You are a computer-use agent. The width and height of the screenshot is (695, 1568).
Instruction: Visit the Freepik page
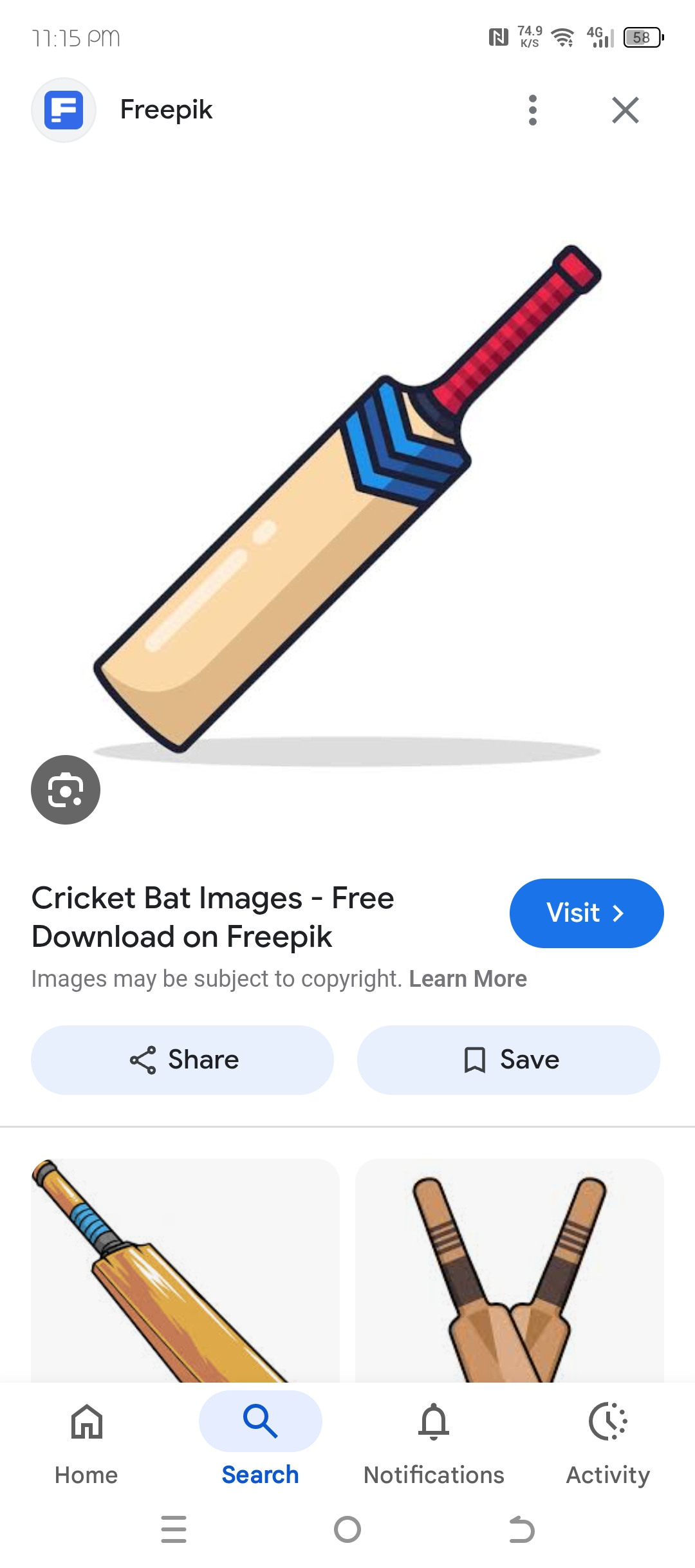tap(586, 913)
